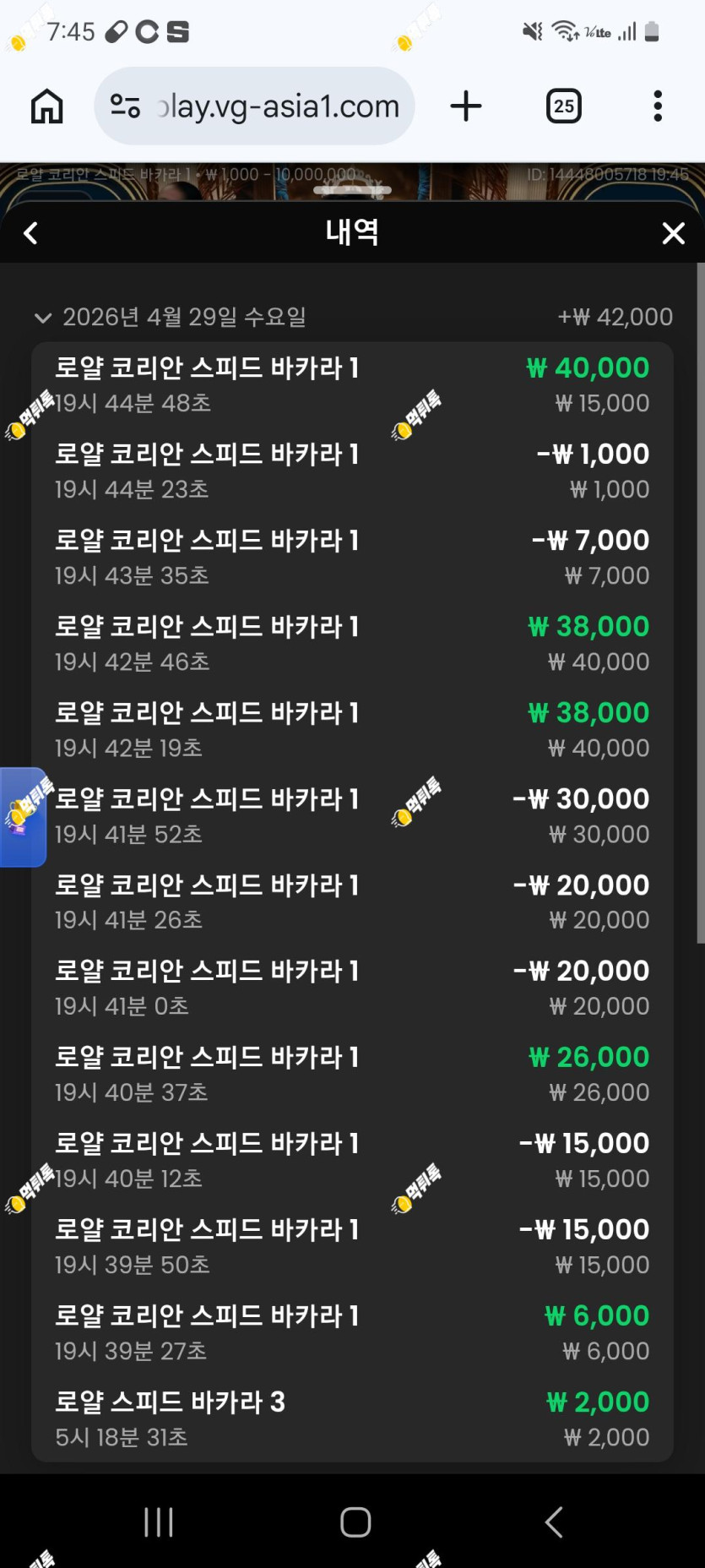Tap the vg-asia1.com address bar

coord(255,106)
